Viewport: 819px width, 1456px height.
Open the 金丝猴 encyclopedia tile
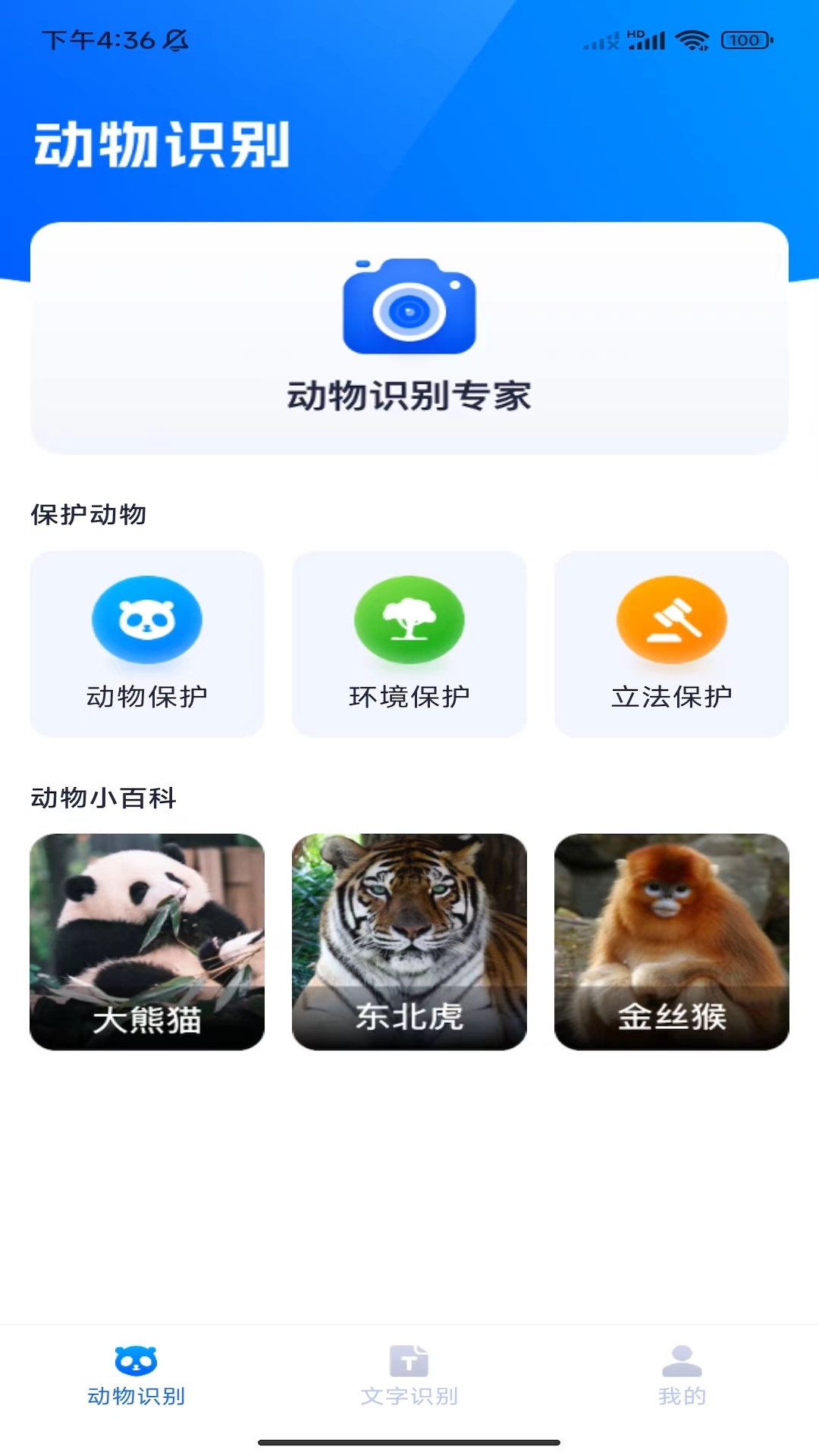(672, 942)
